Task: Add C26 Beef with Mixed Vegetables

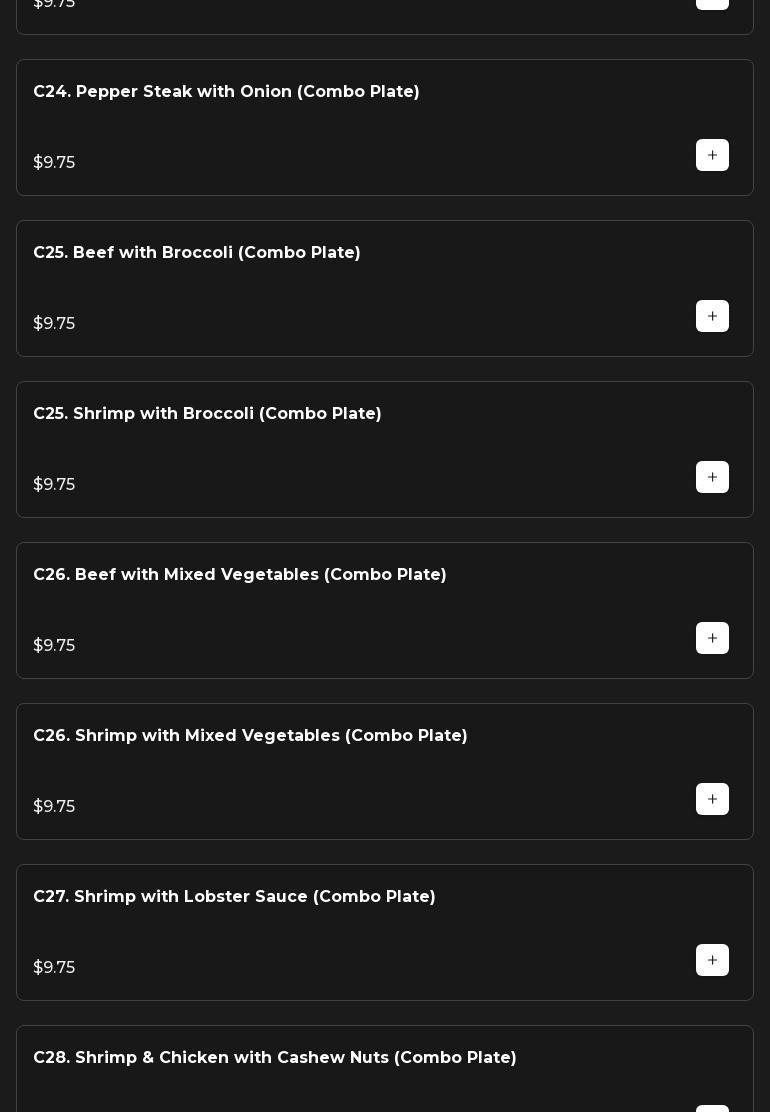Action: [712, 638]
